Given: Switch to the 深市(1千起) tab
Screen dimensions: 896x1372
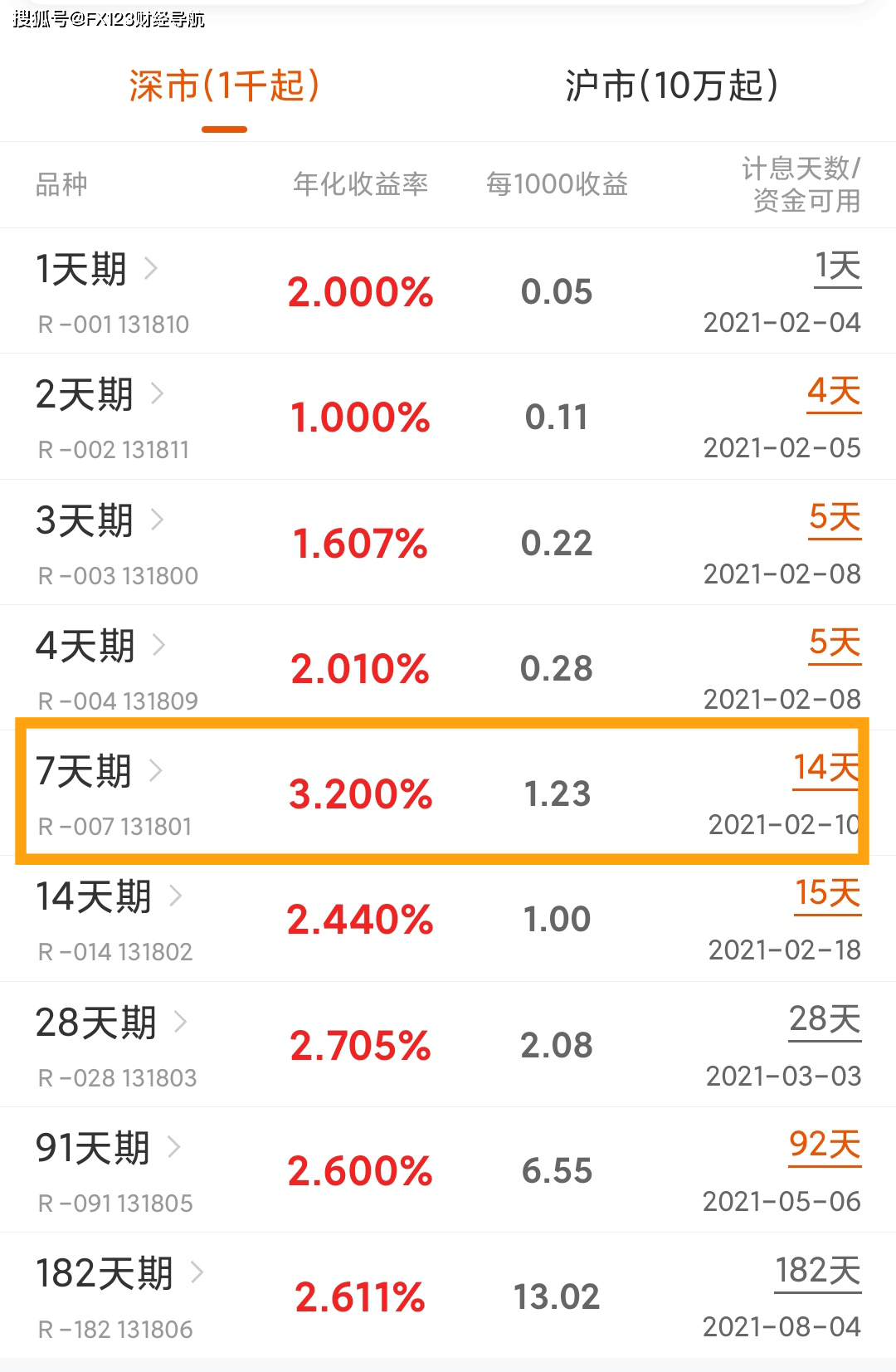Looking at the screenshot, I should [224, 86].
